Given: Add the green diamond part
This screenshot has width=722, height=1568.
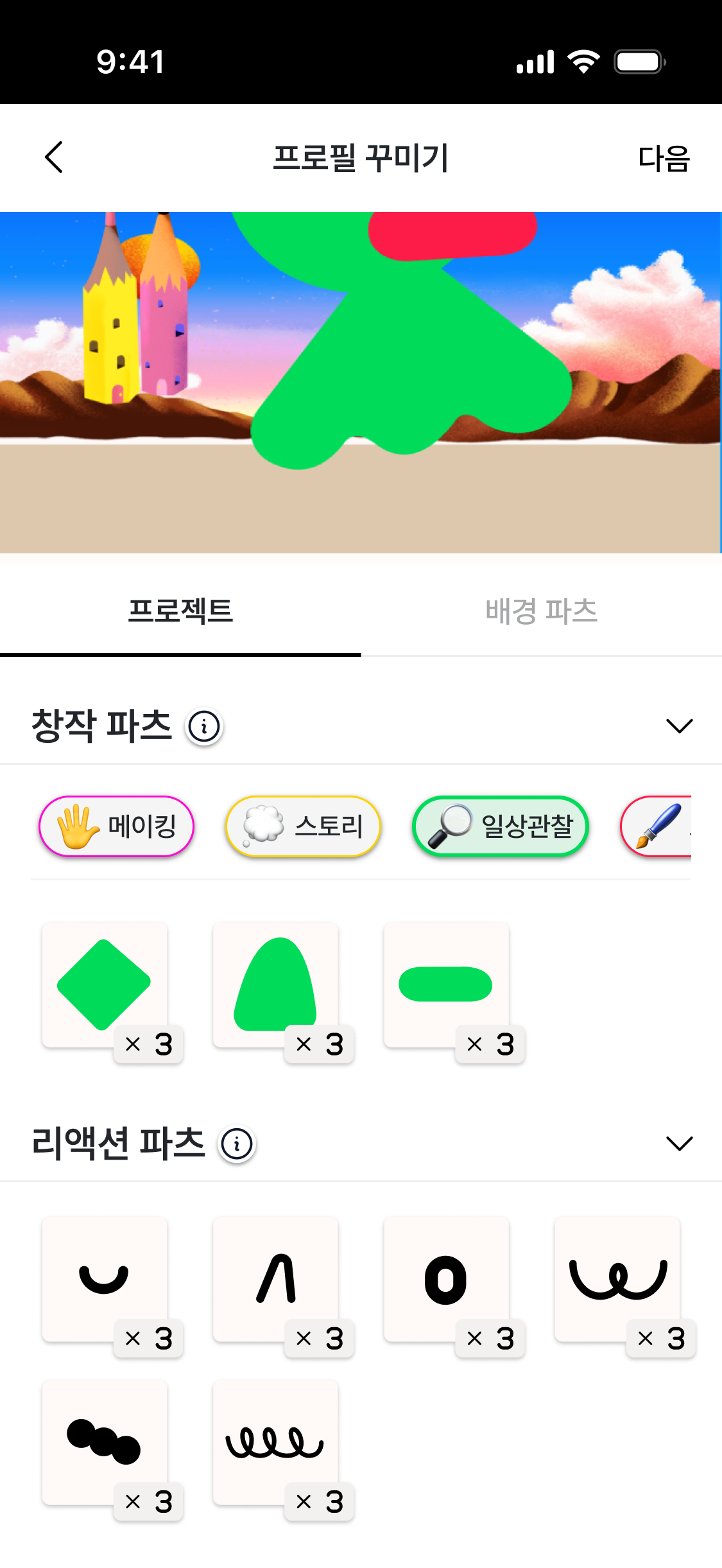Looking at the screenshot, I should [x=105, y=985].
